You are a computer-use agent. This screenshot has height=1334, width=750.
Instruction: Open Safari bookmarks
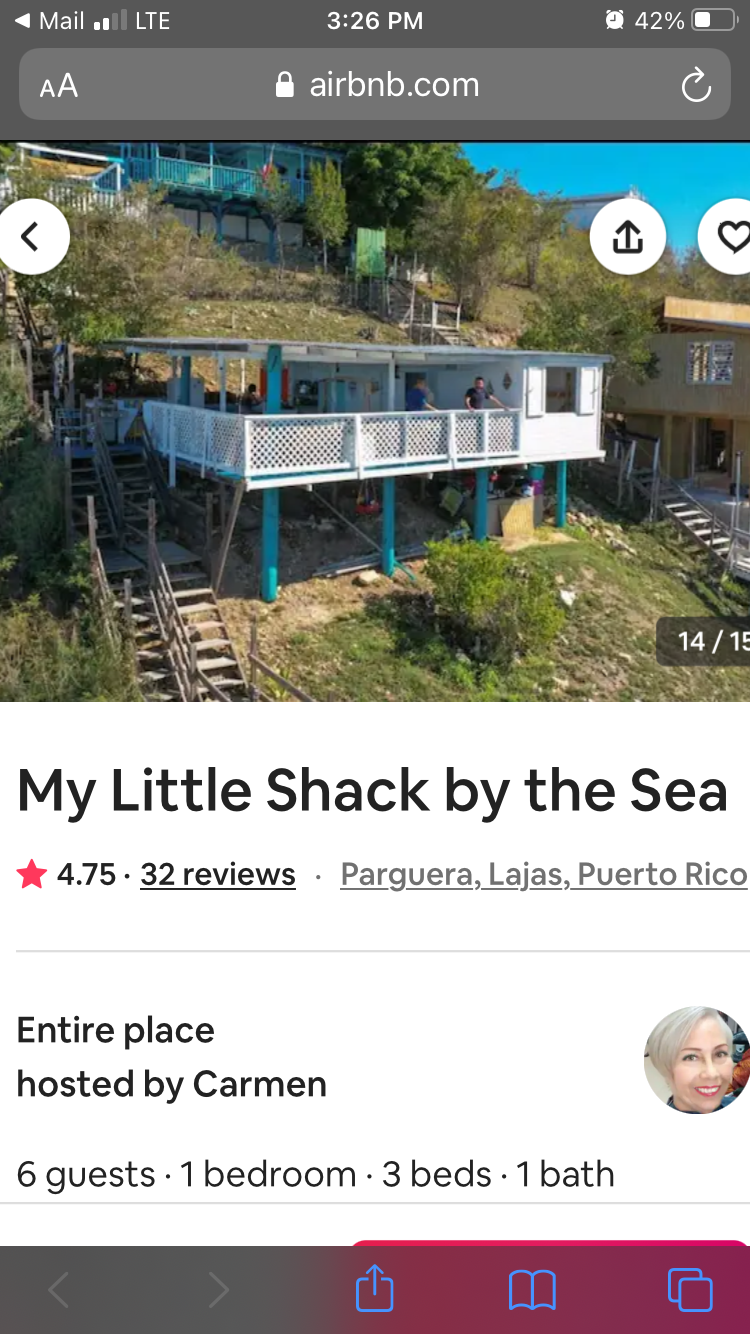(532, 1289)
